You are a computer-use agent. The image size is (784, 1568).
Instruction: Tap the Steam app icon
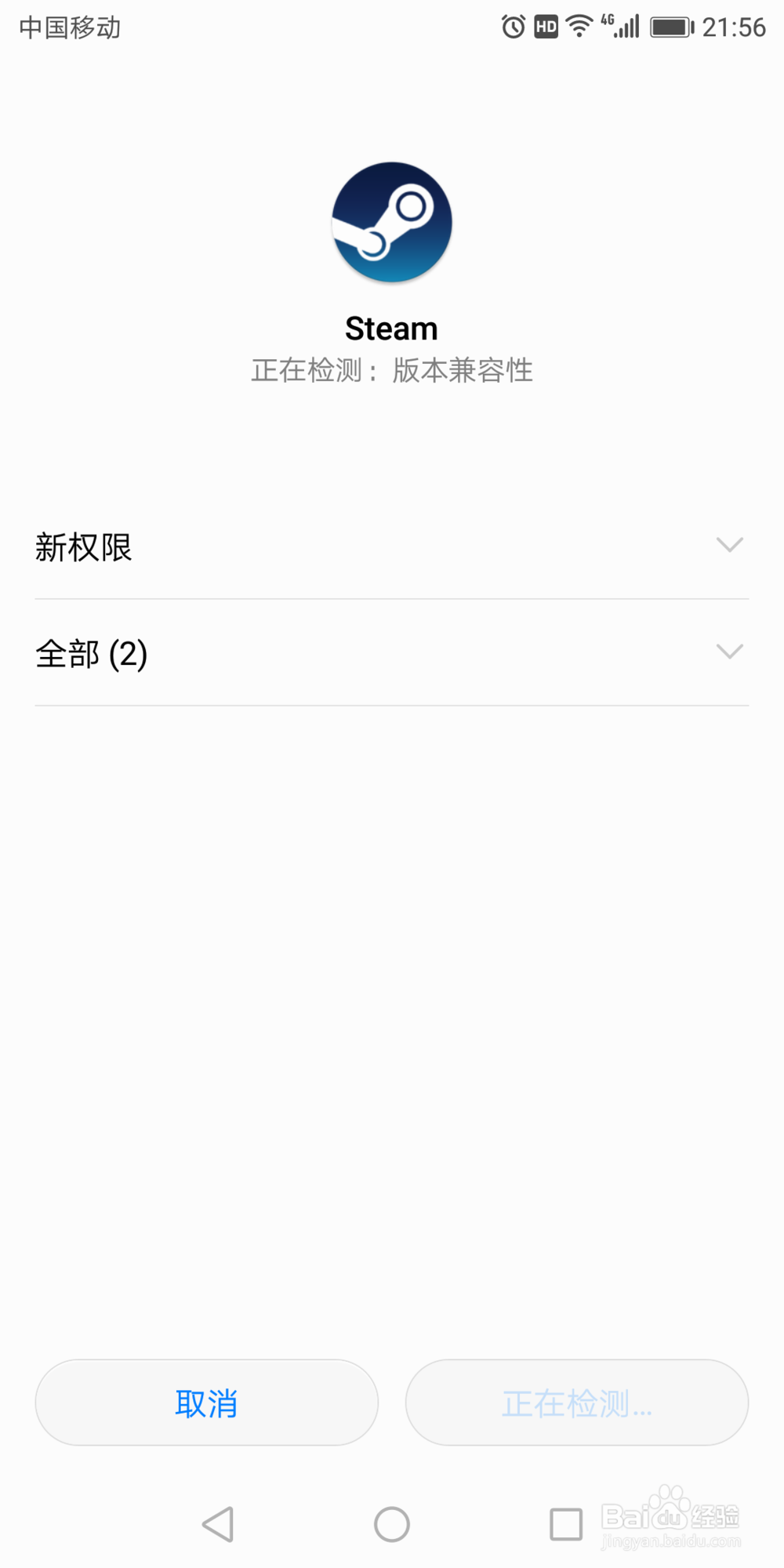coord(392,223)
